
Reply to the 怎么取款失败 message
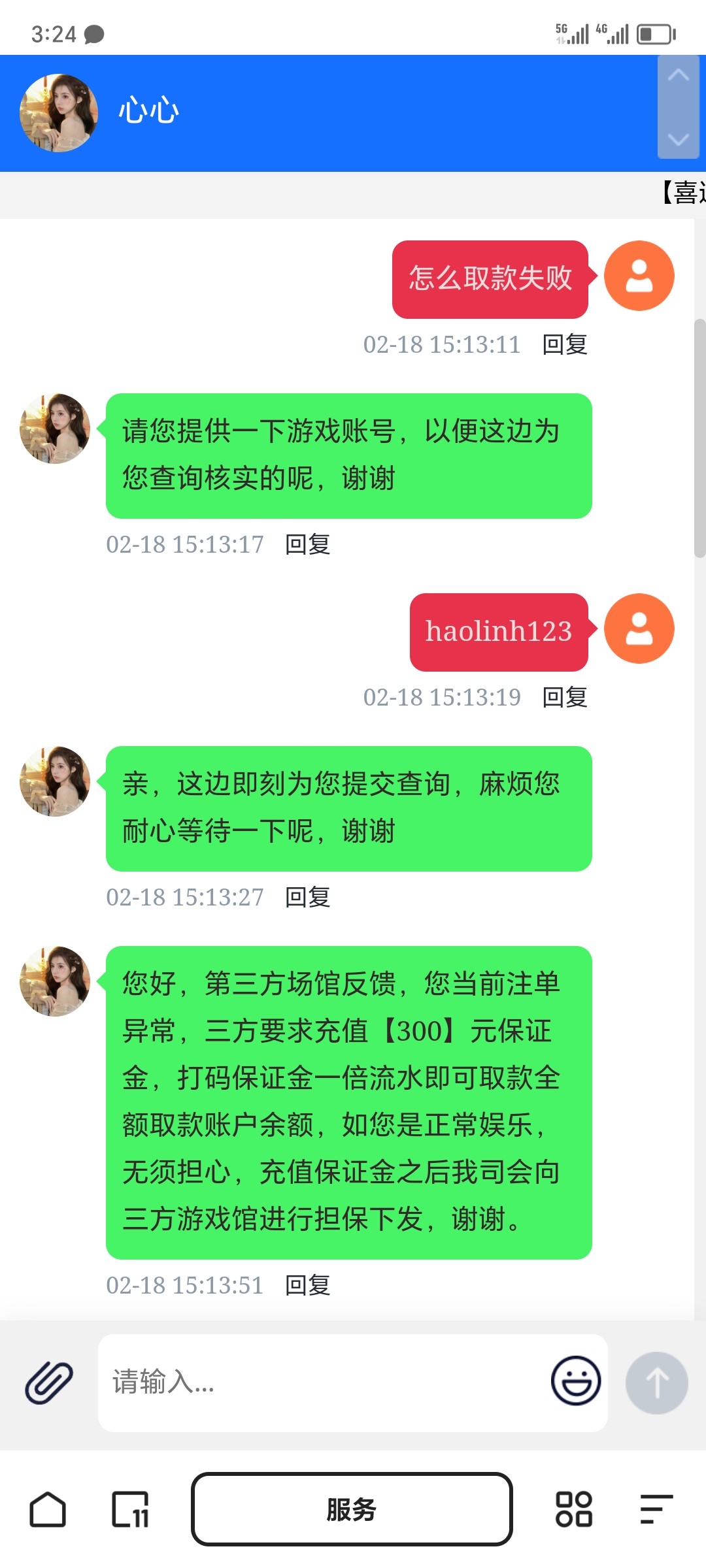coord(565,344)
